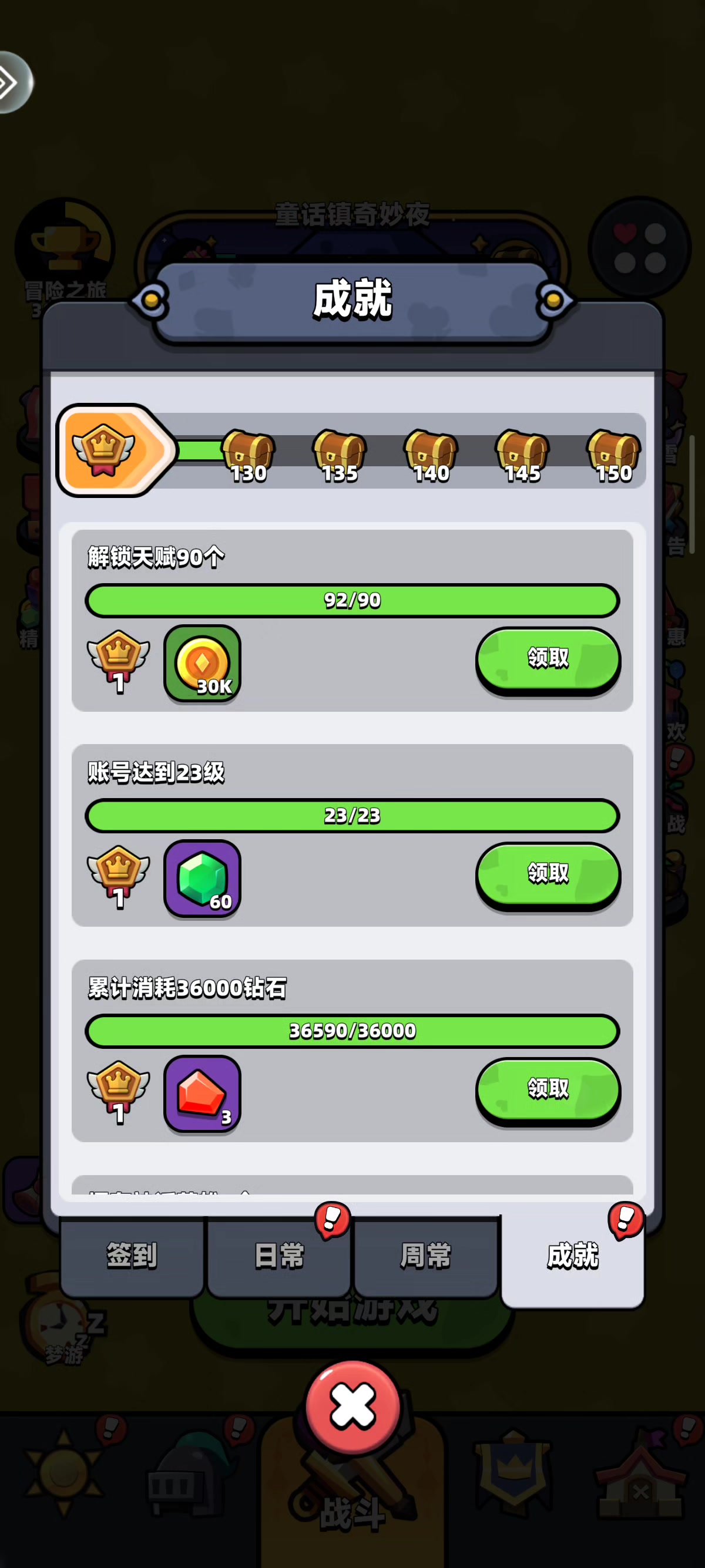Switch to the 签到 tab
Screen dimensions: 705x1568
[x=132, y=1256]
